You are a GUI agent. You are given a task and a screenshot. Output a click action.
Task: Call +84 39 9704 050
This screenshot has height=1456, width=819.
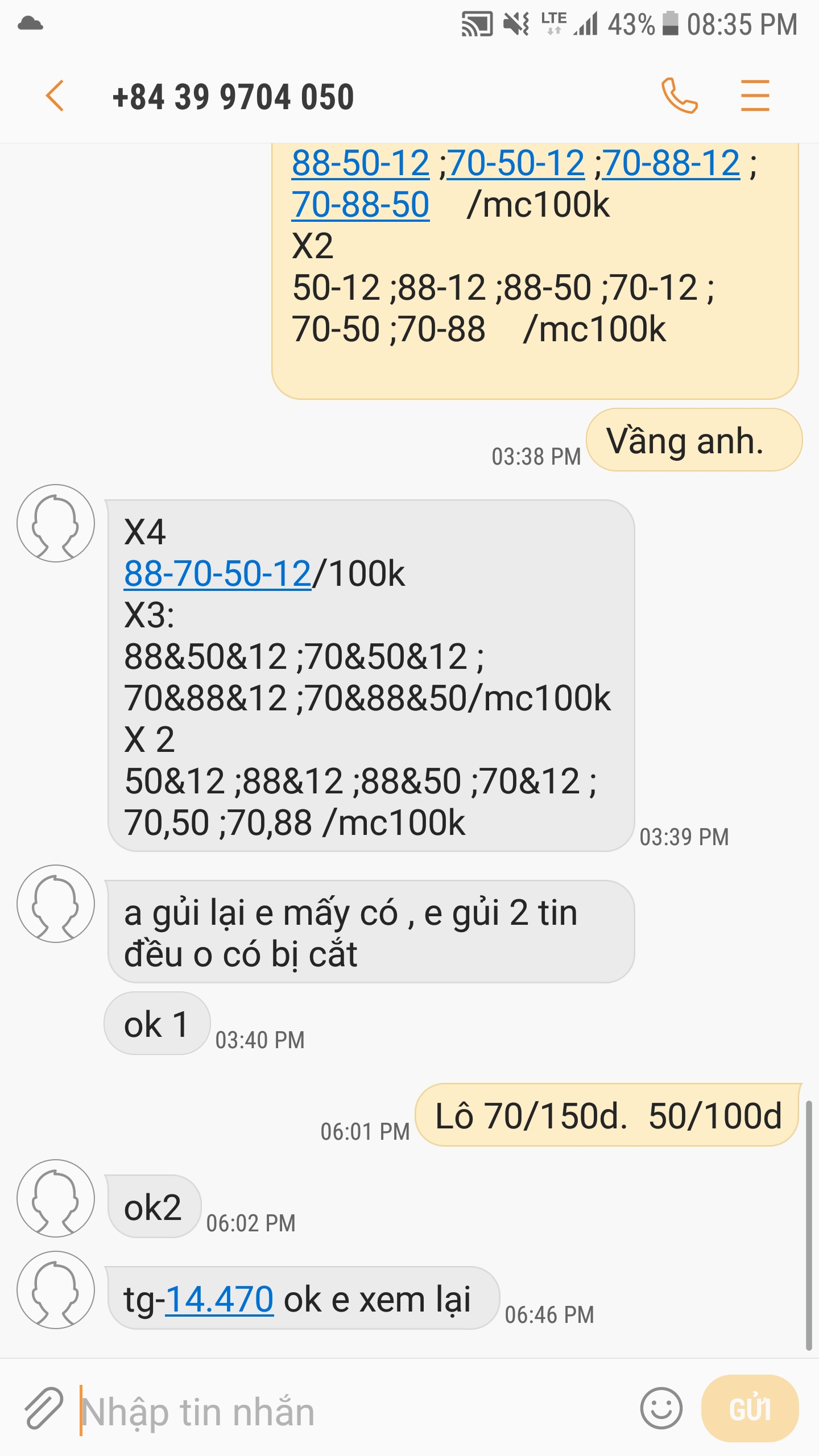click(679, 96)
